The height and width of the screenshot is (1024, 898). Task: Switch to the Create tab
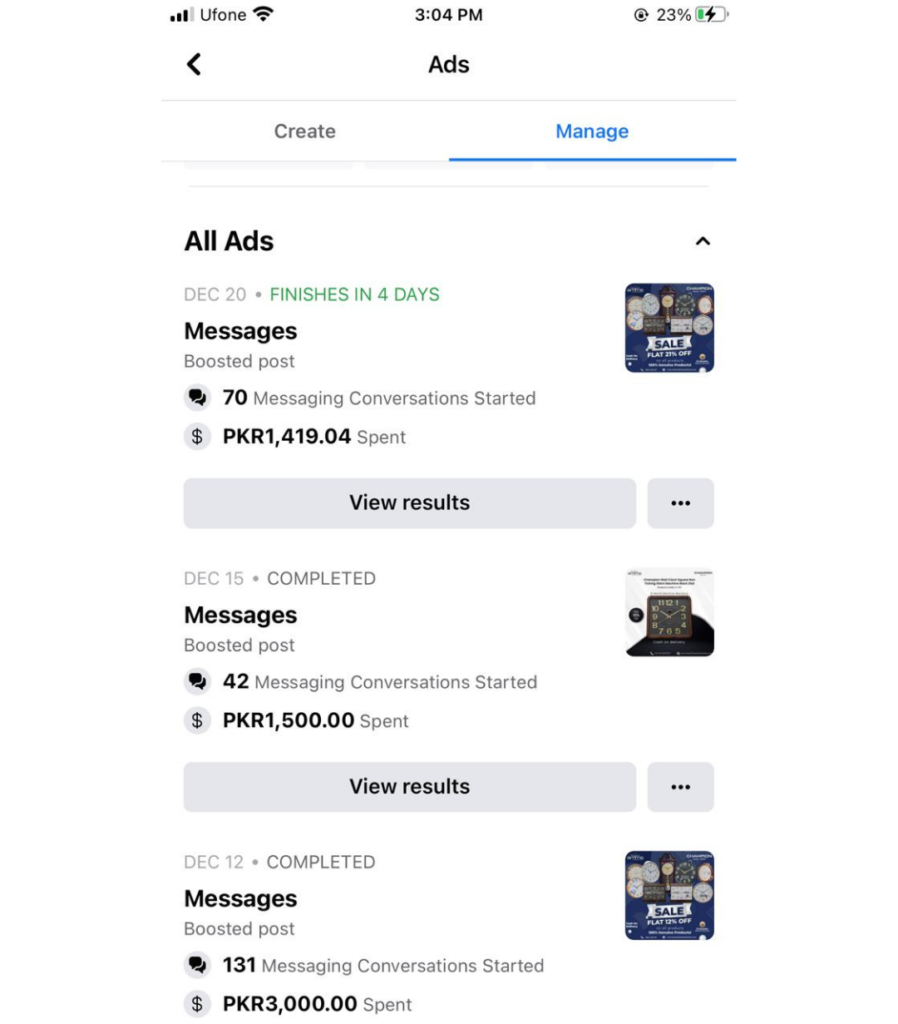click(x=305, y=131)
